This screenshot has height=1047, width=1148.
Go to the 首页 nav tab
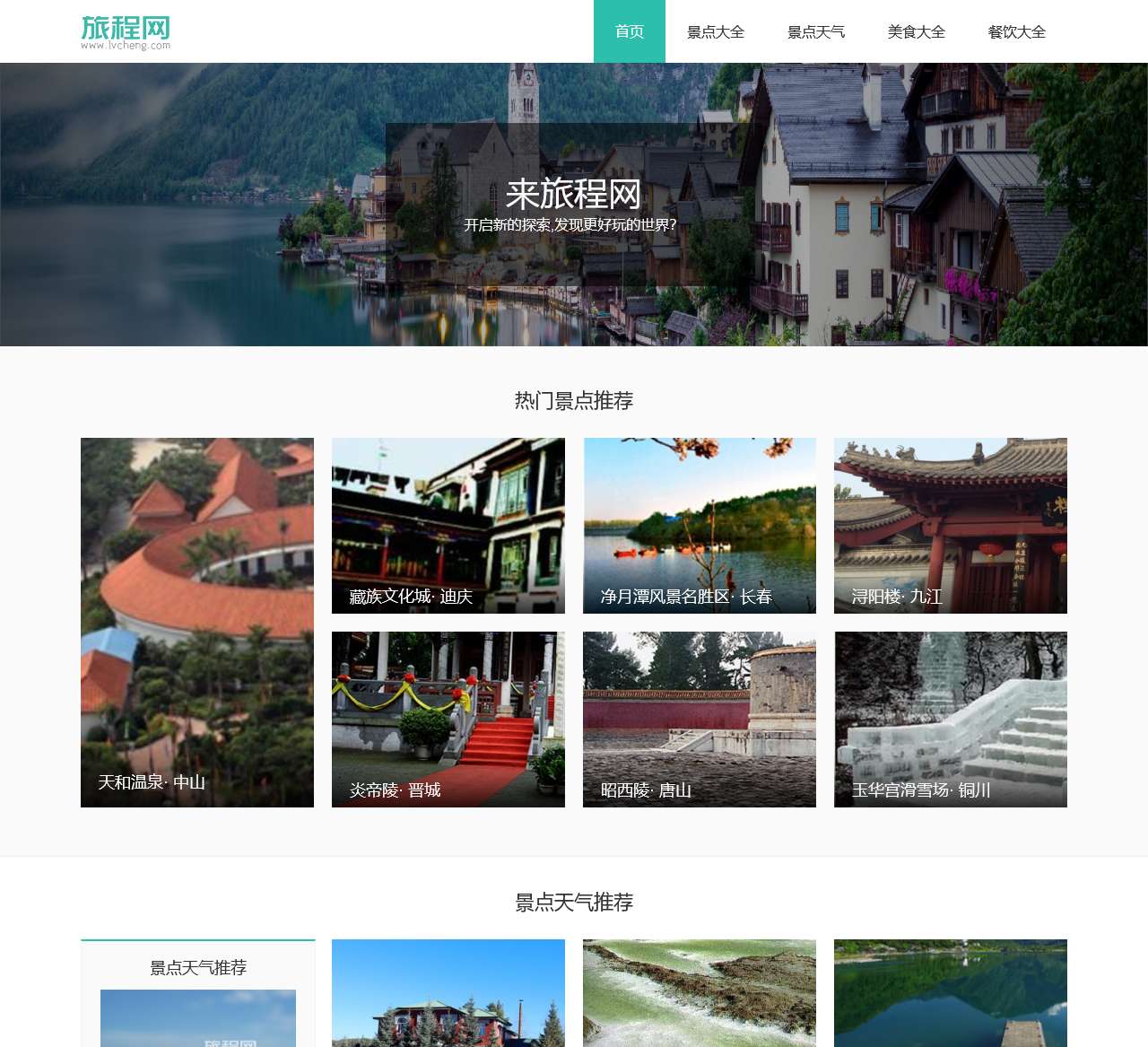click(x=629, y=31)
